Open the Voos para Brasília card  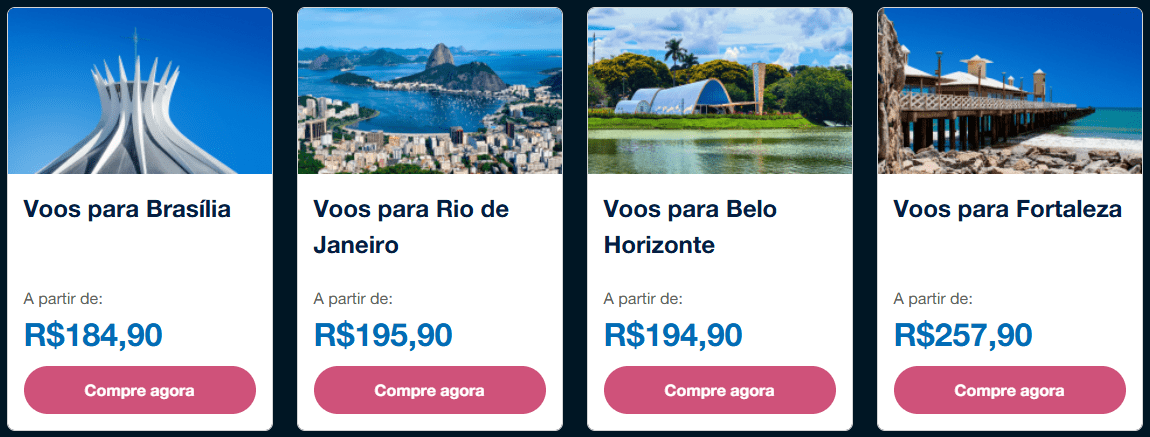coord(127,209)
